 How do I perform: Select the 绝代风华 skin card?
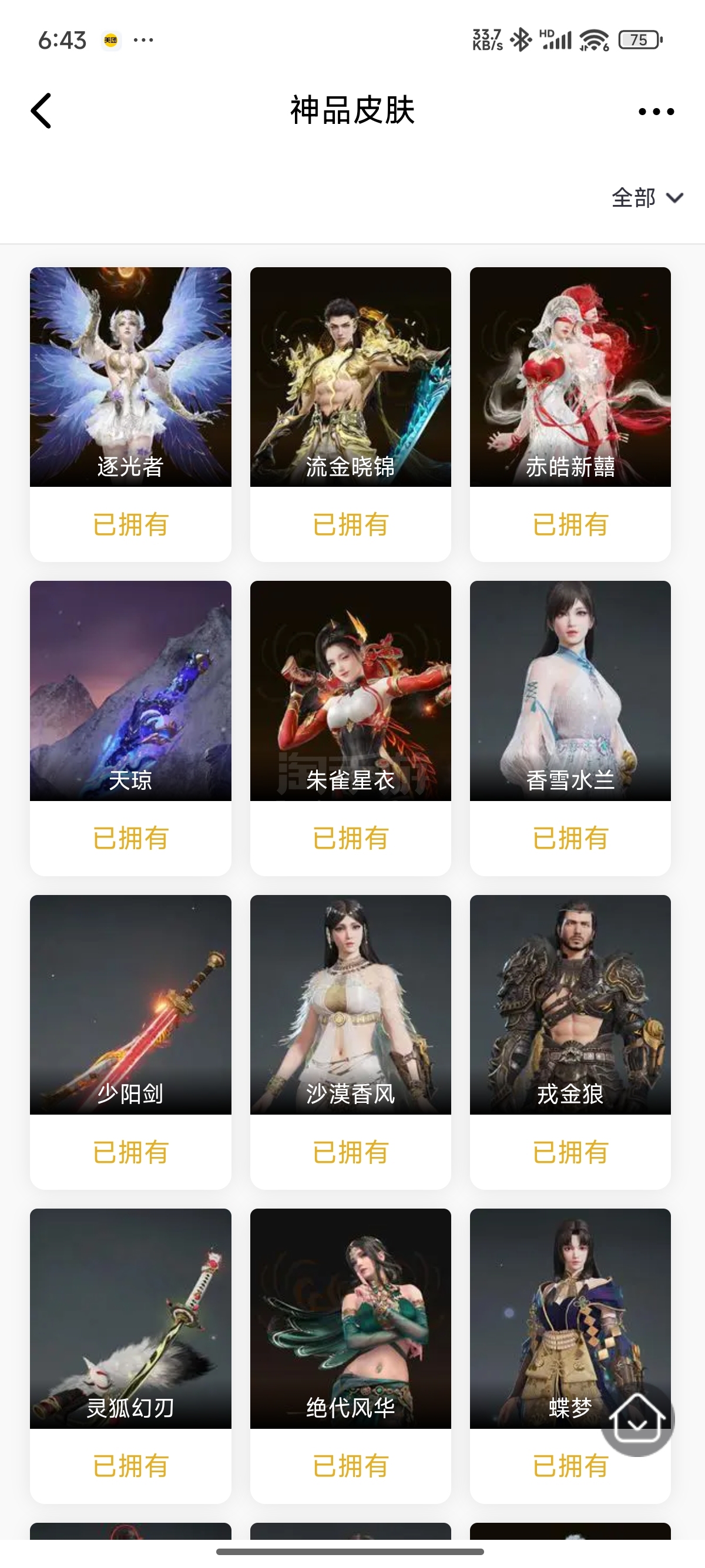(350, 1318)
